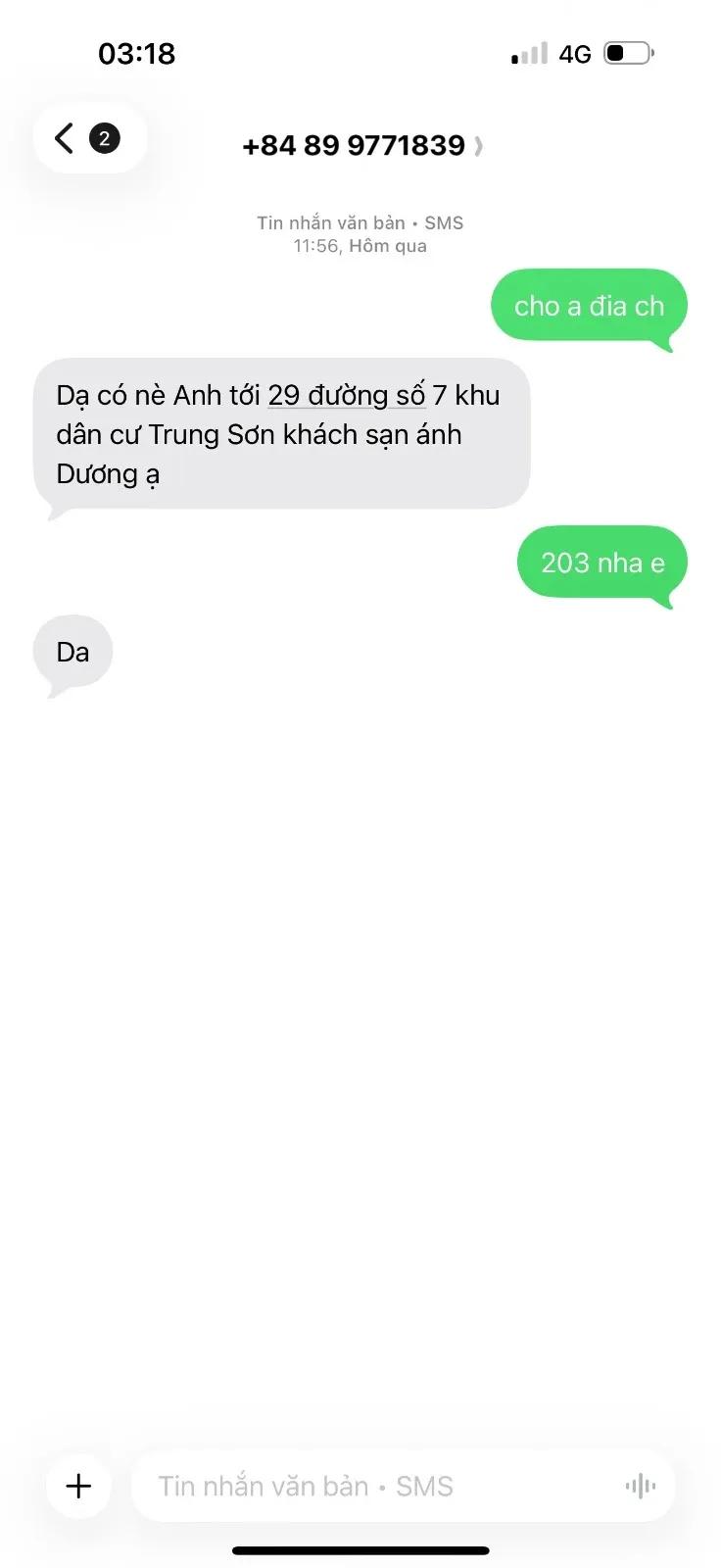This screenshot has height=1568, width=721.
Task: Open contact details for +84 89 9771839
Action: [362, 146]
